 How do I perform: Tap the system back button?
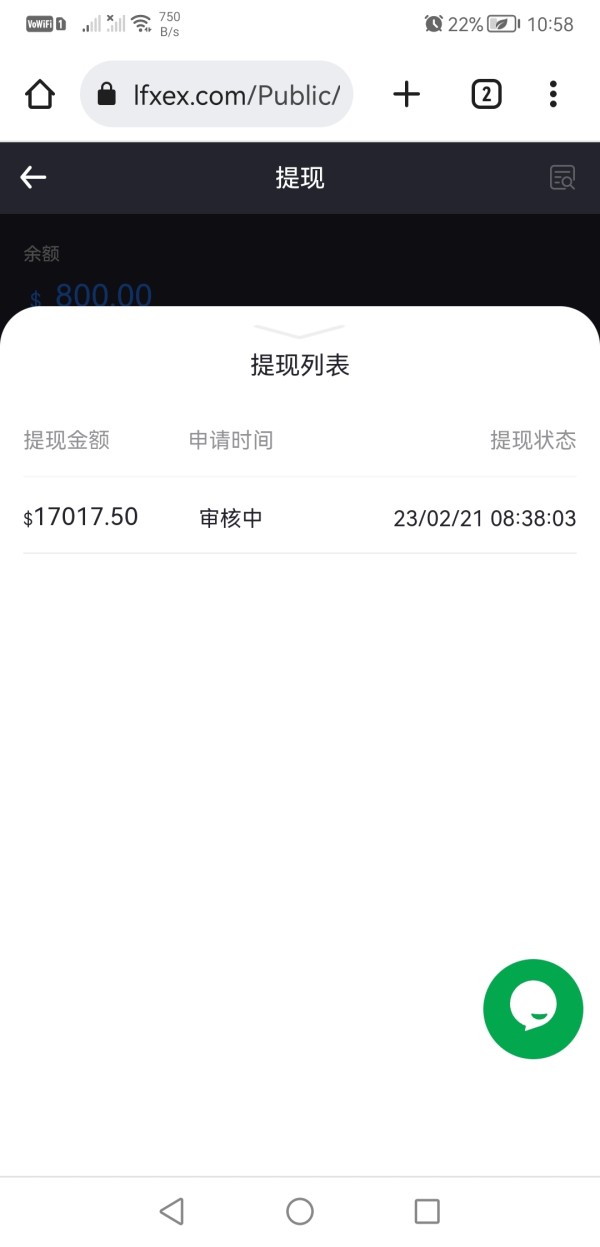[172, 1212]
